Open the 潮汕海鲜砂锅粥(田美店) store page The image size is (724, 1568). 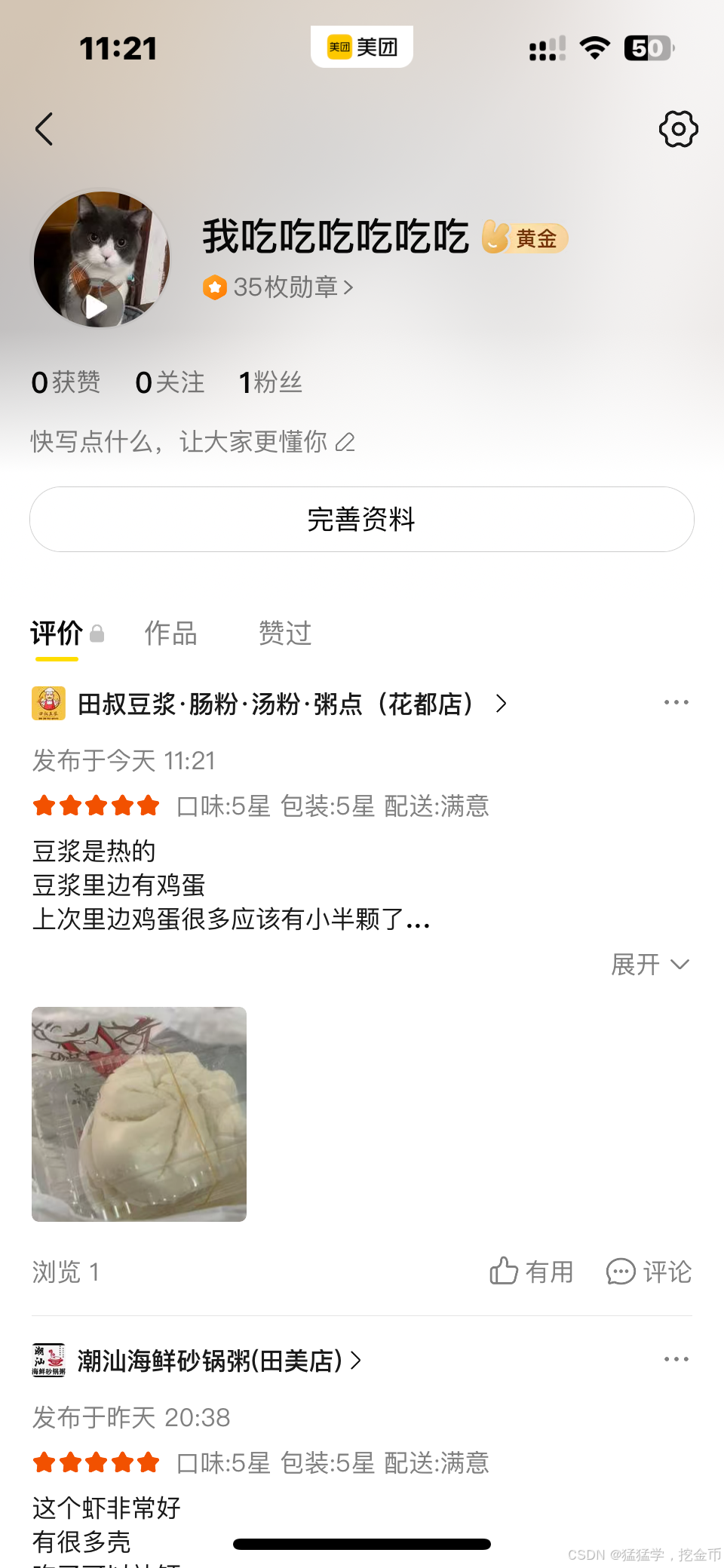click(210, 1361)
